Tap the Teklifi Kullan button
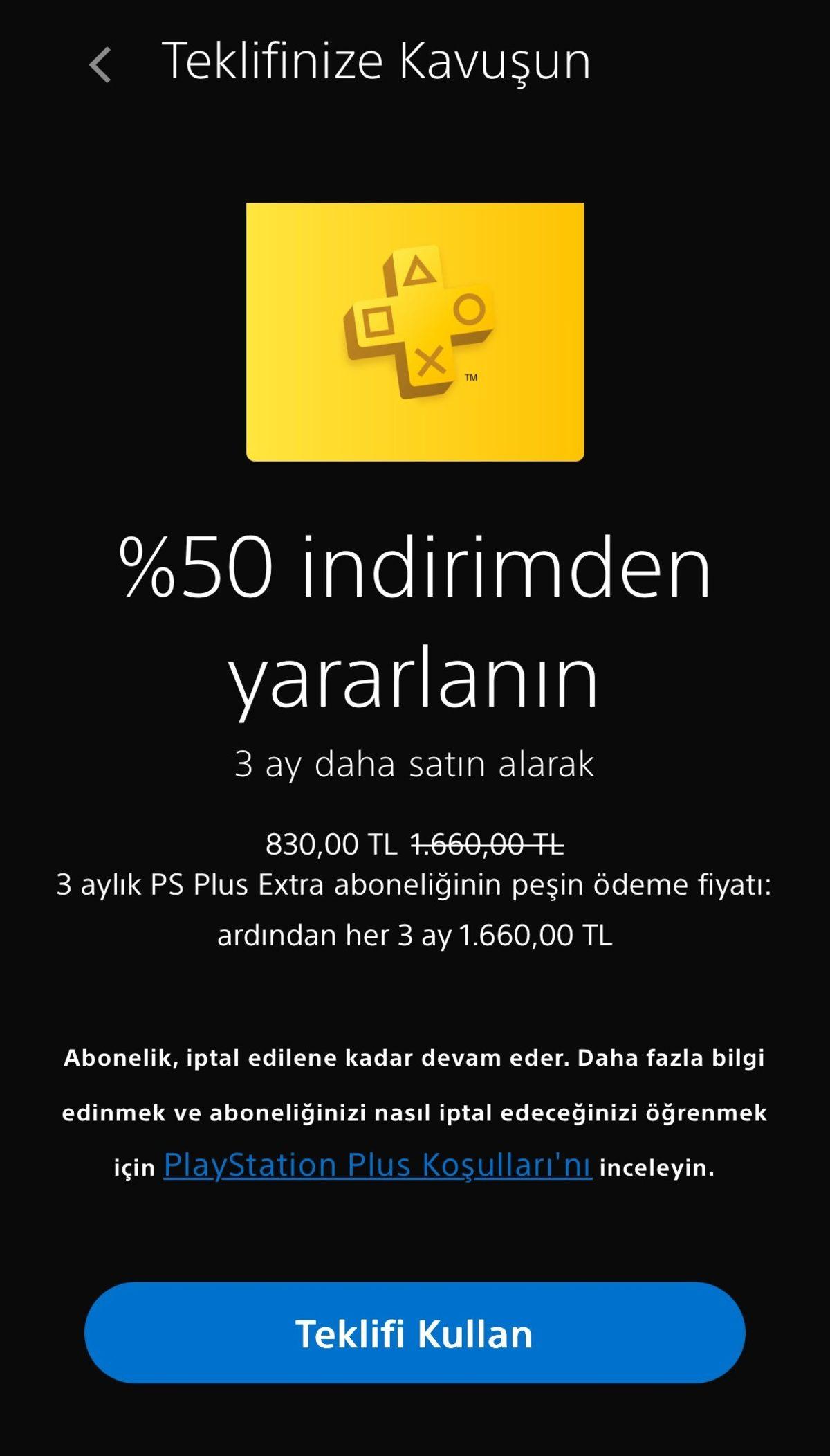 pyautogui.click(x=415, y=1333)
